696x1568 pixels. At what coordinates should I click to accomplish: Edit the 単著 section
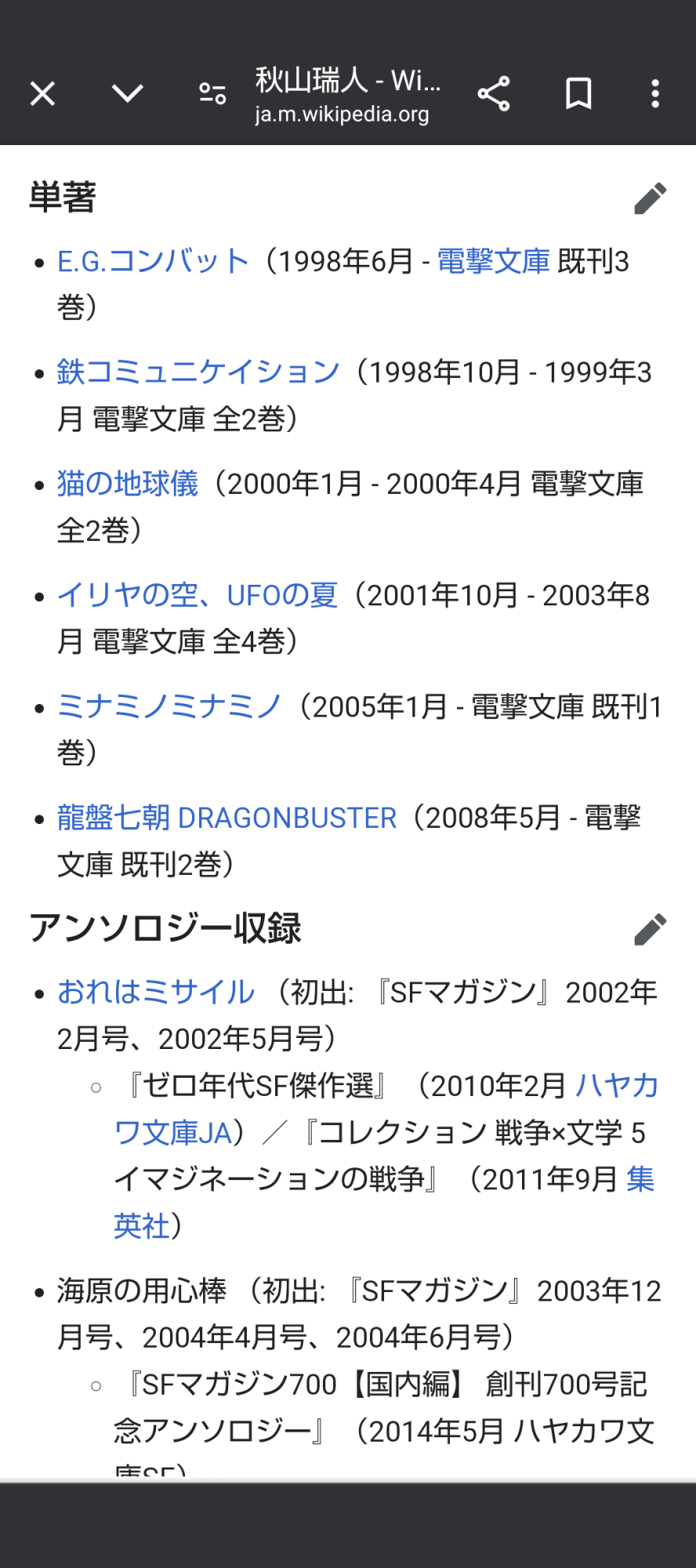pyautogui.click(x=650, y=198)
